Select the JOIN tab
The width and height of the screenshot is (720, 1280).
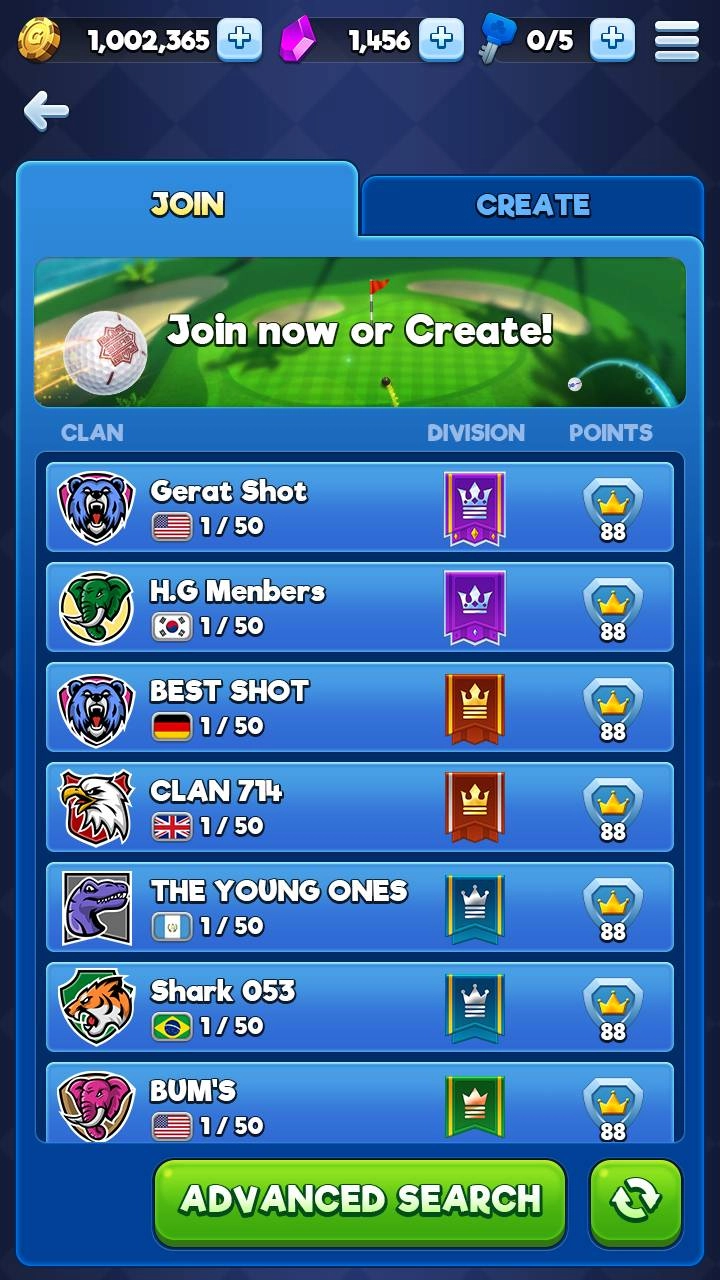point(186,203)
